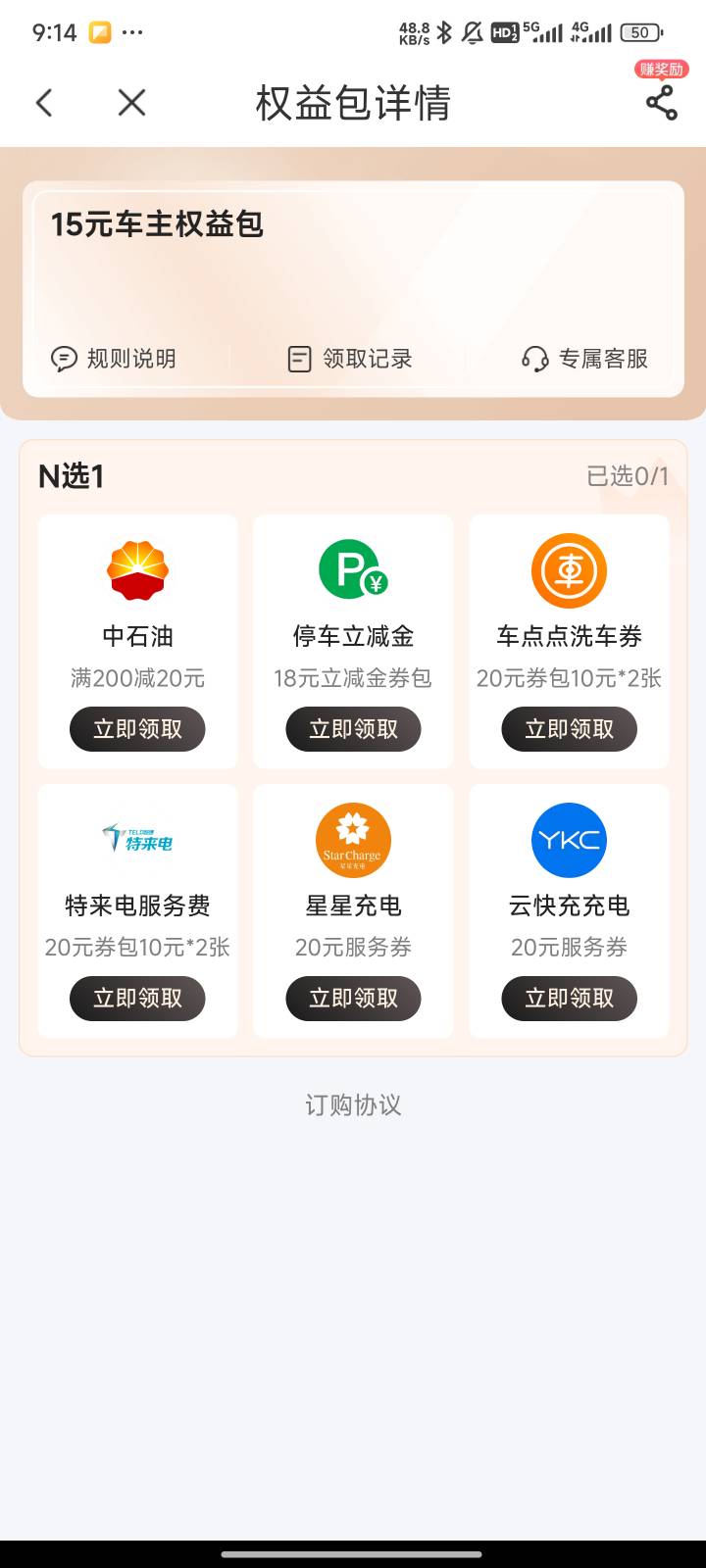
Task: Claim the 停车立减金 coupon pack
Action: 353,729
